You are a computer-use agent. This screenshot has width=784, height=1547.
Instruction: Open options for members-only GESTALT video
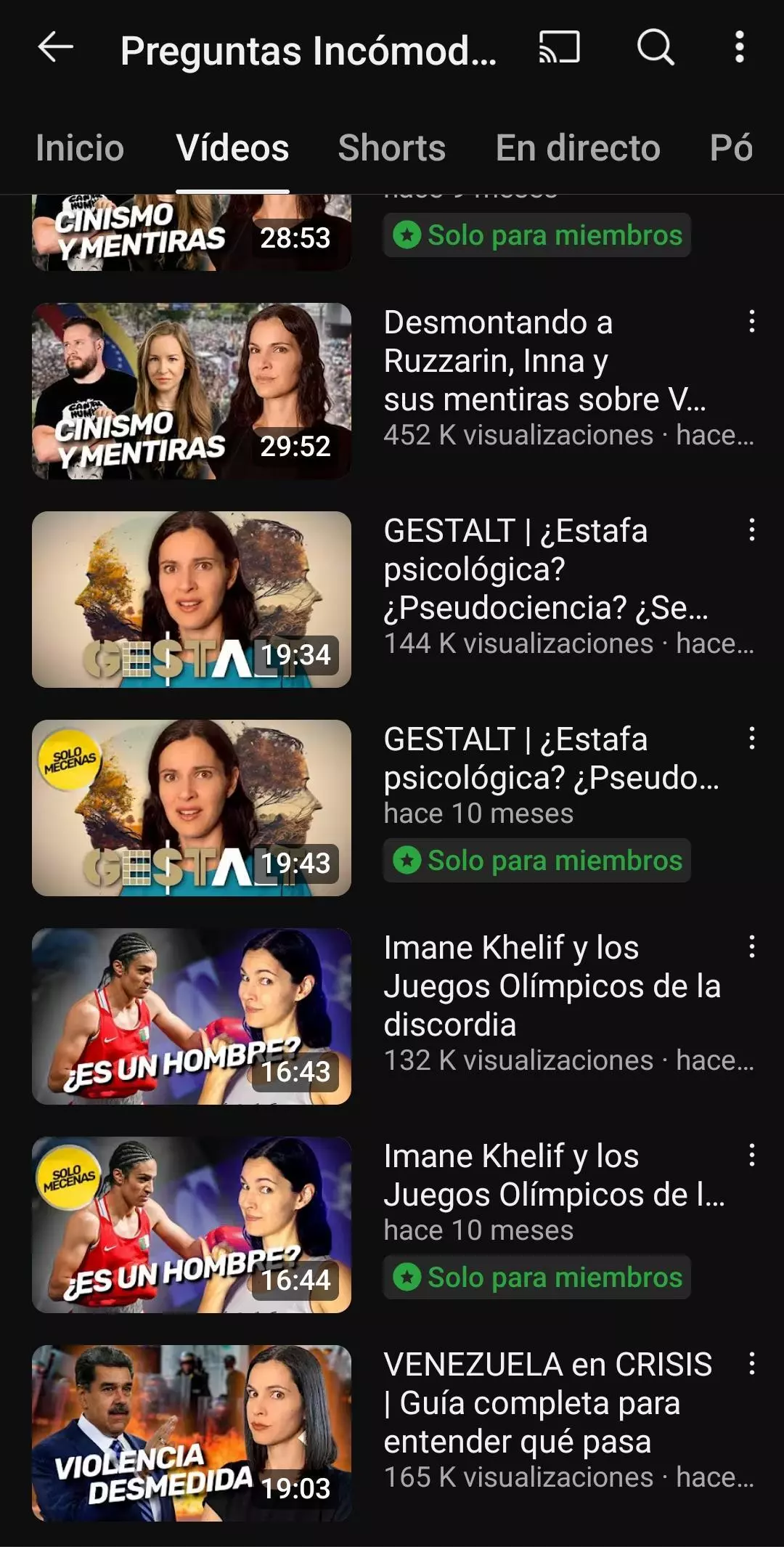(x=752, y=738)
